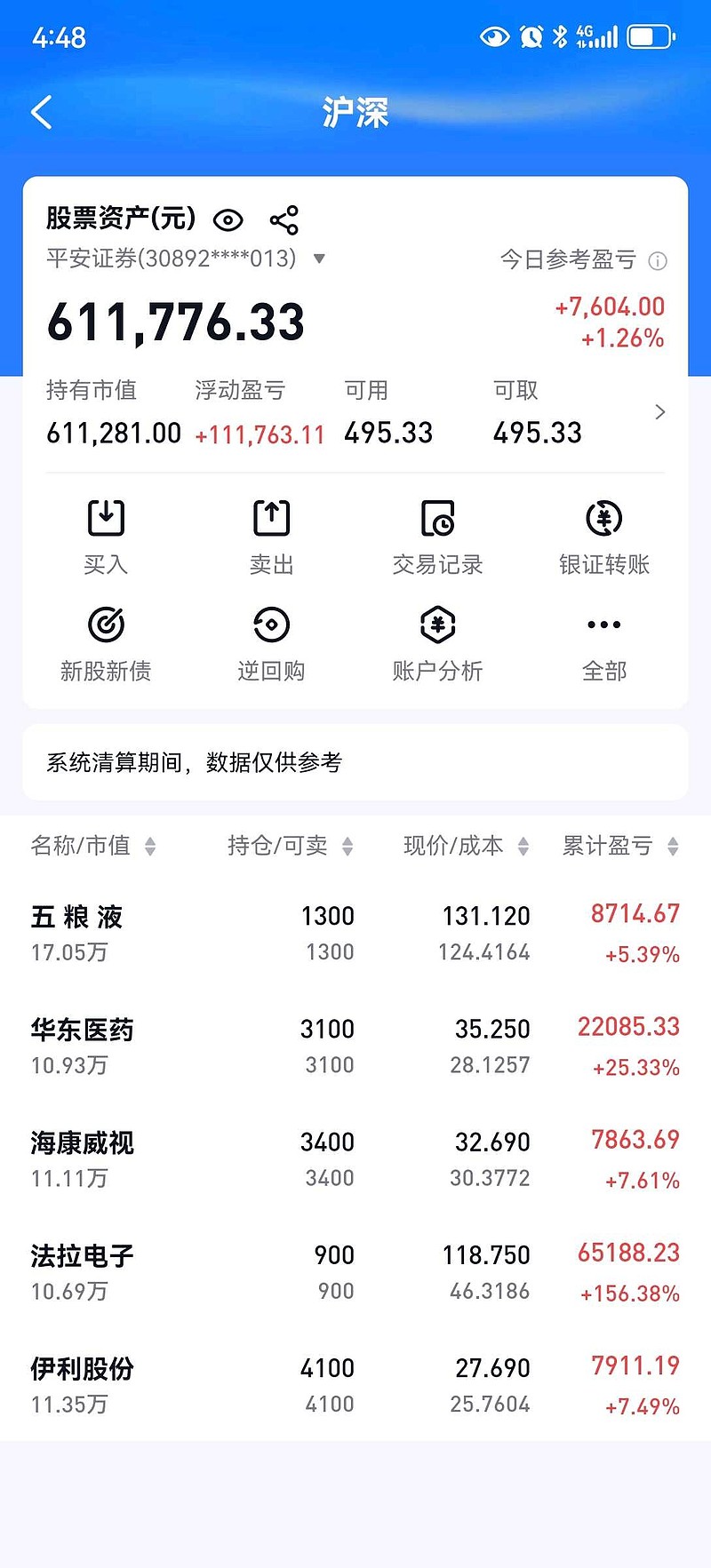Screen dimensions: 711x1568
Task: Tap the 卖出 (Sell) icon
Action: 271,533
